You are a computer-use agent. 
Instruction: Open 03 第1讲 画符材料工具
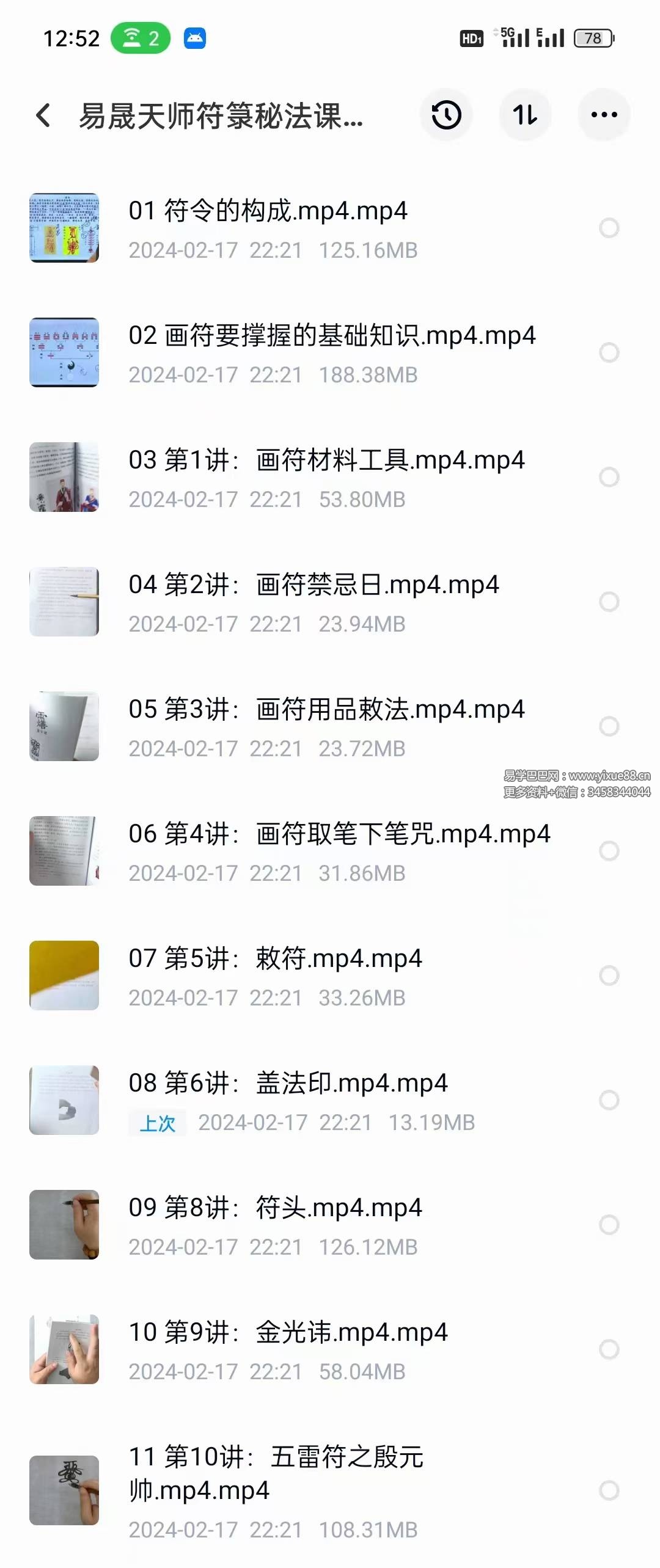tap(326, 461)
